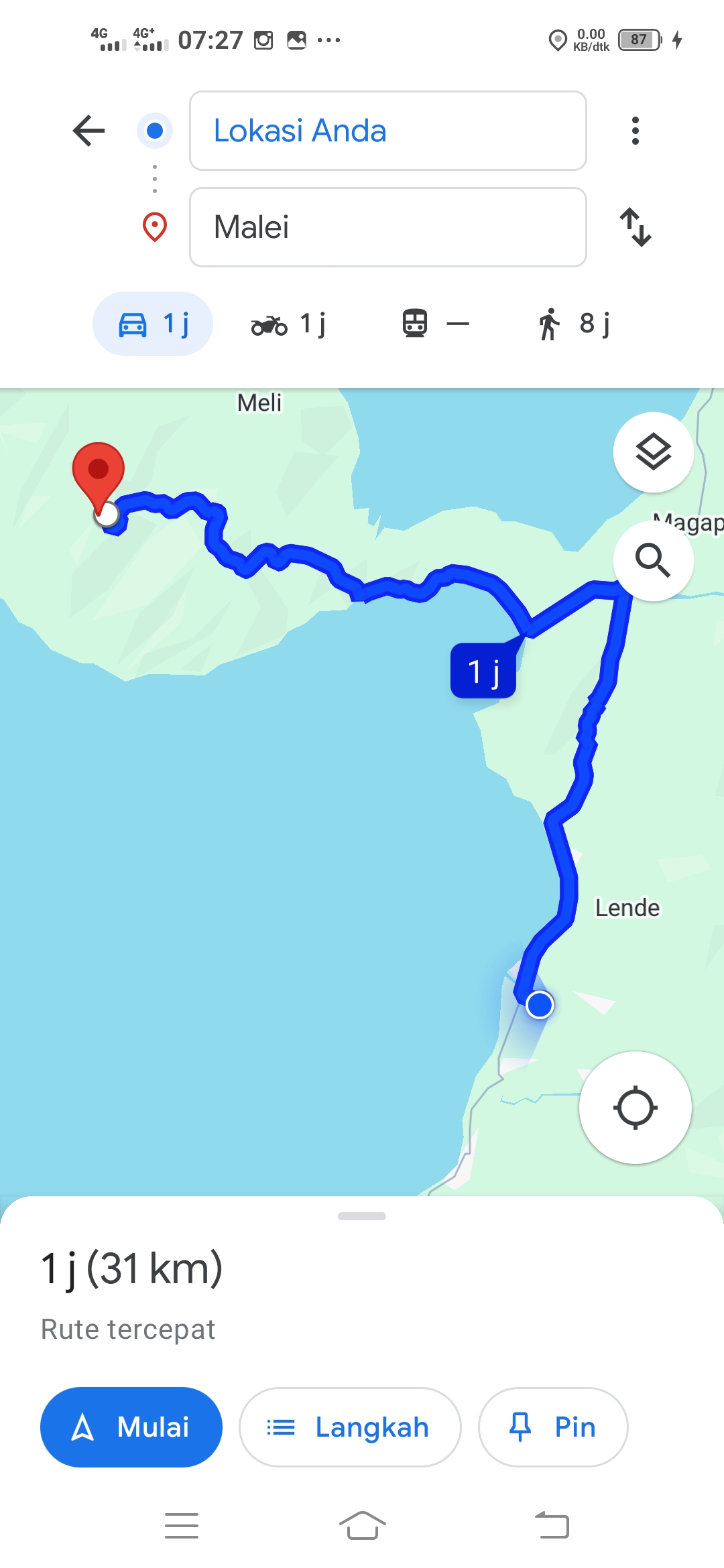The height and width of the screenshot is (1568, 724).
Task: Start navigation with Mulai
Action: [x=131, y=1427]
